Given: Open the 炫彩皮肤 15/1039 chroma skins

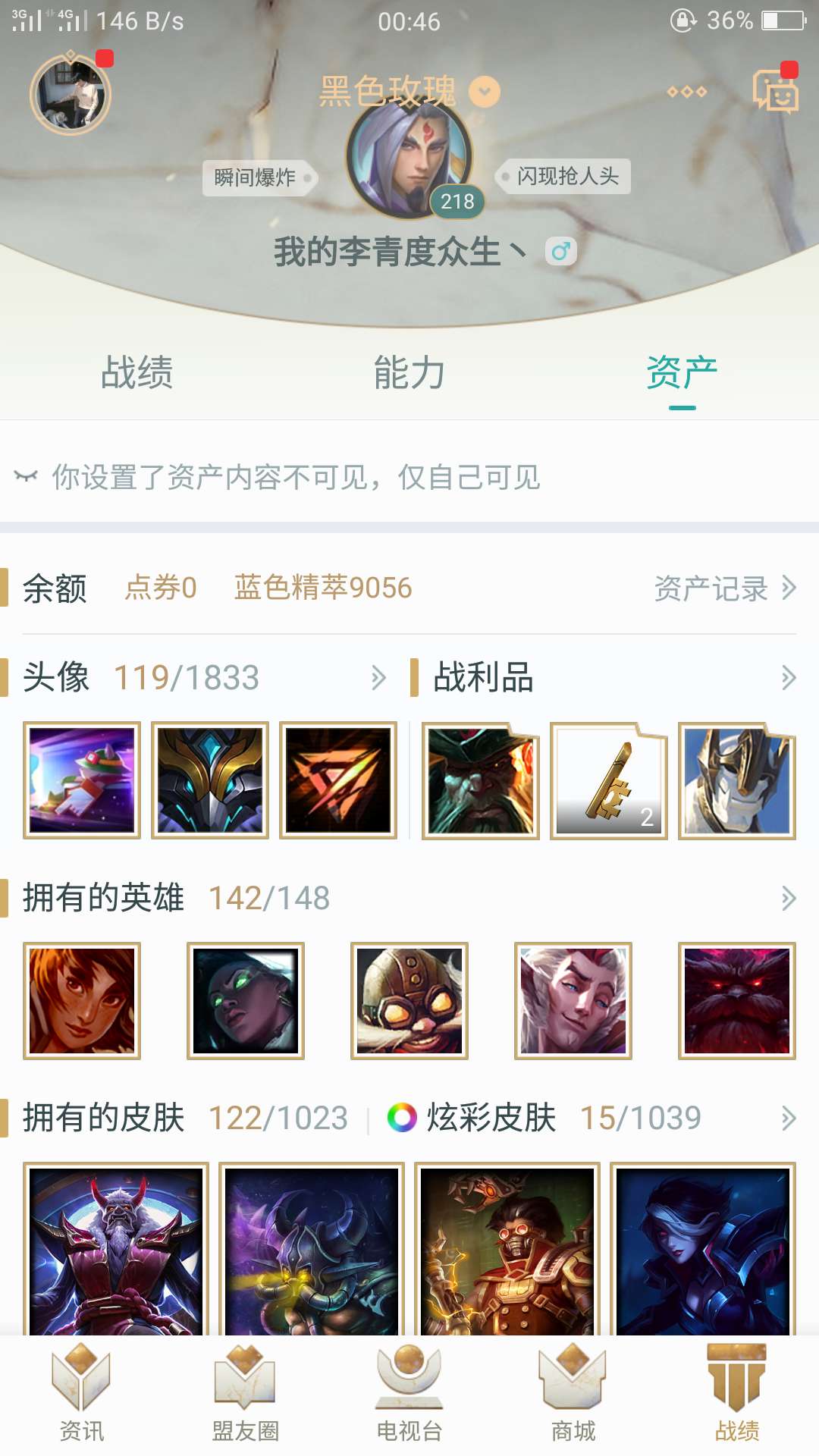Looking at the screenshot, I should (546, 1119).
